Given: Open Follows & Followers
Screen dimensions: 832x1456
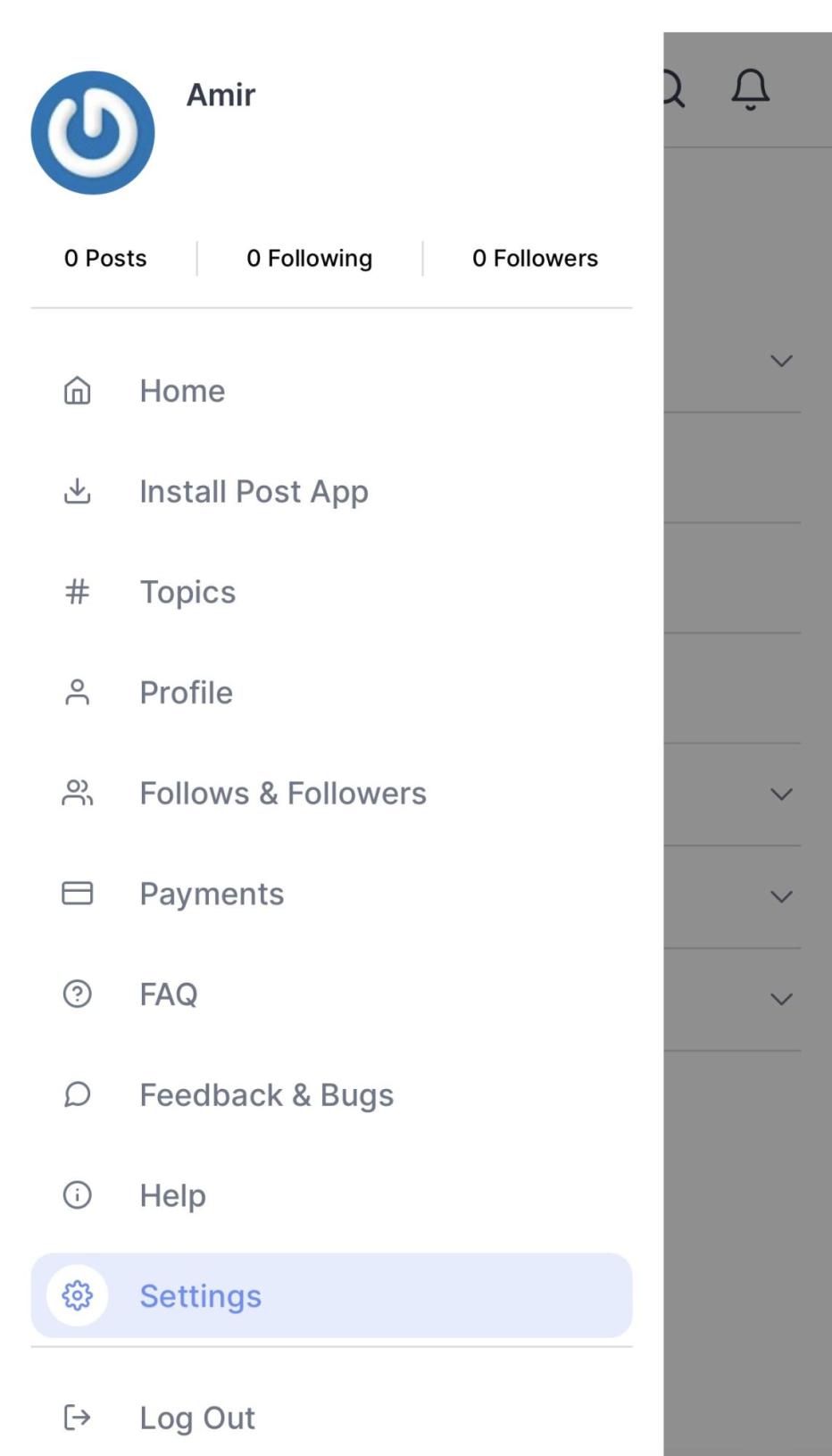Looking at the screenshot, I should [x=331, y=794].
